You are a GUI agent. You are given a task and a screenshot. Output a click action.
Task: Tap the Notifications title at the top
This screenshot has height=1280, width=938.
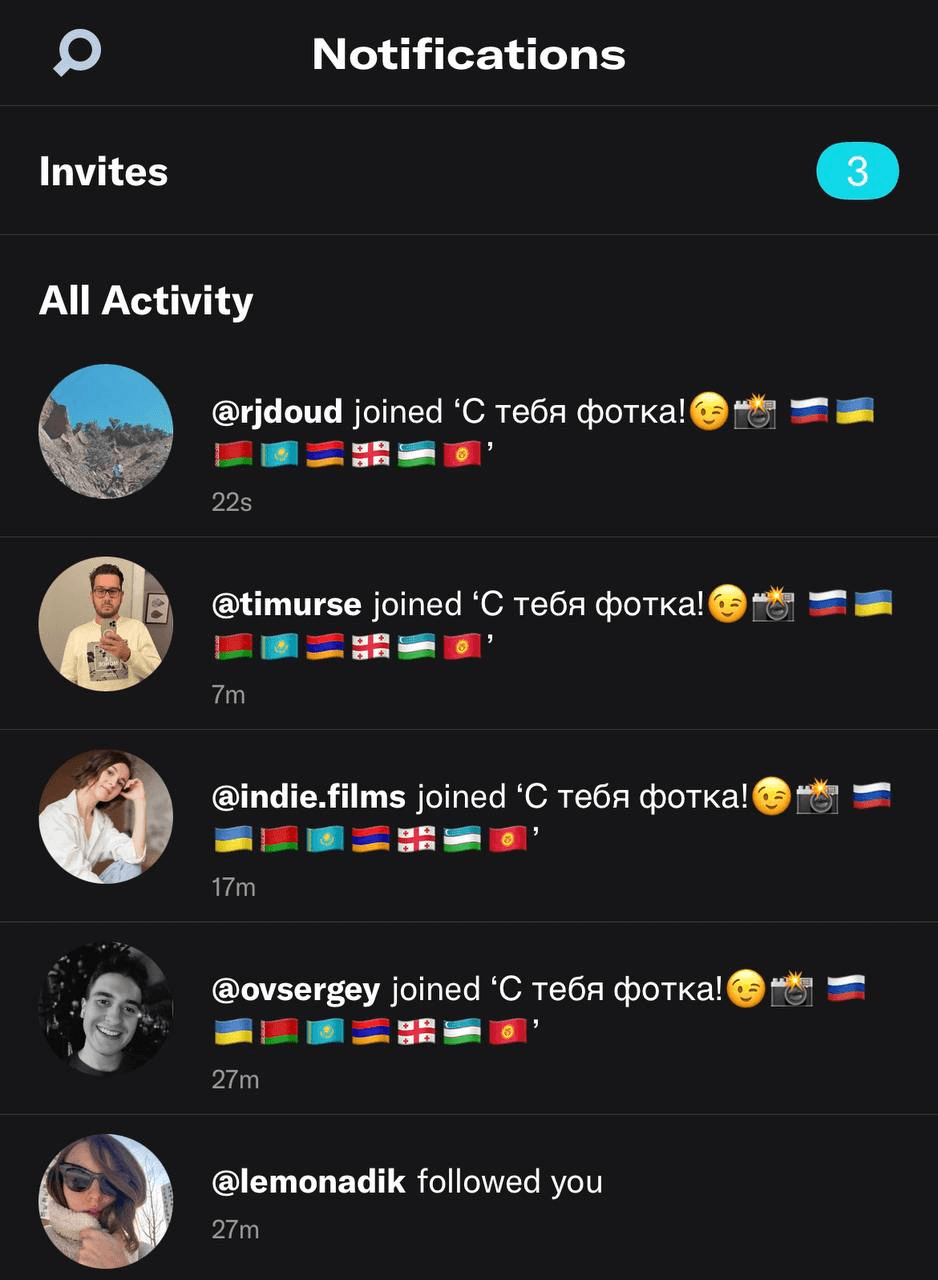coord(468,53)
